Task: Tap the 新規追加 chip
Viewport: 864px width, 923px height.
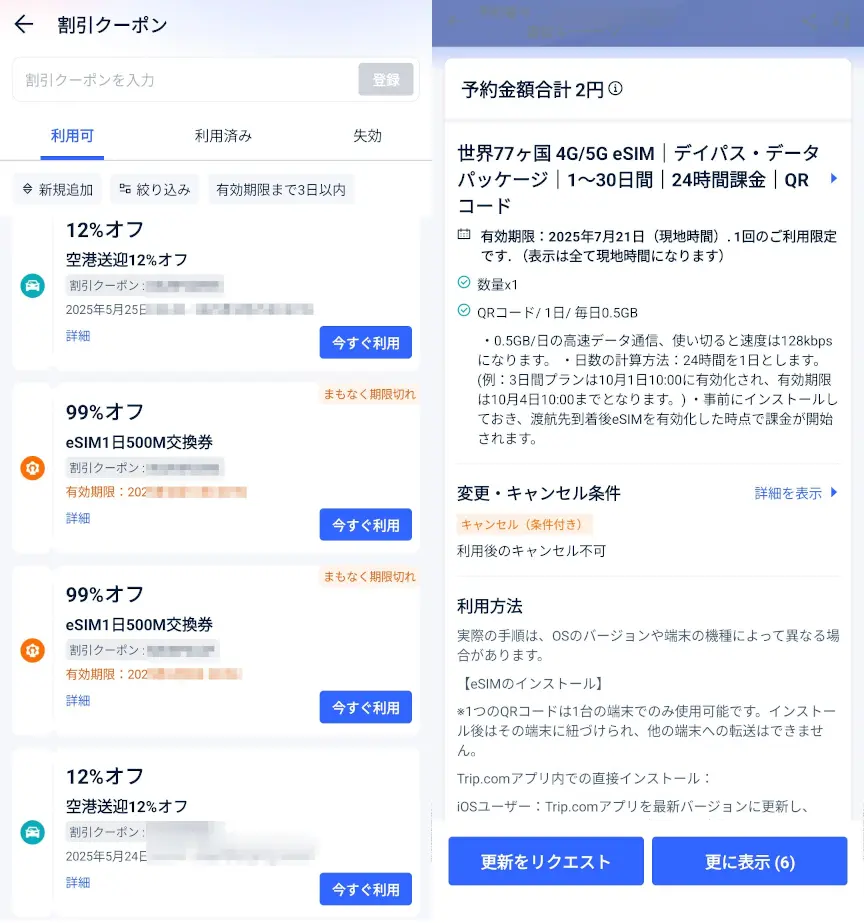Action: coord(57,189)
